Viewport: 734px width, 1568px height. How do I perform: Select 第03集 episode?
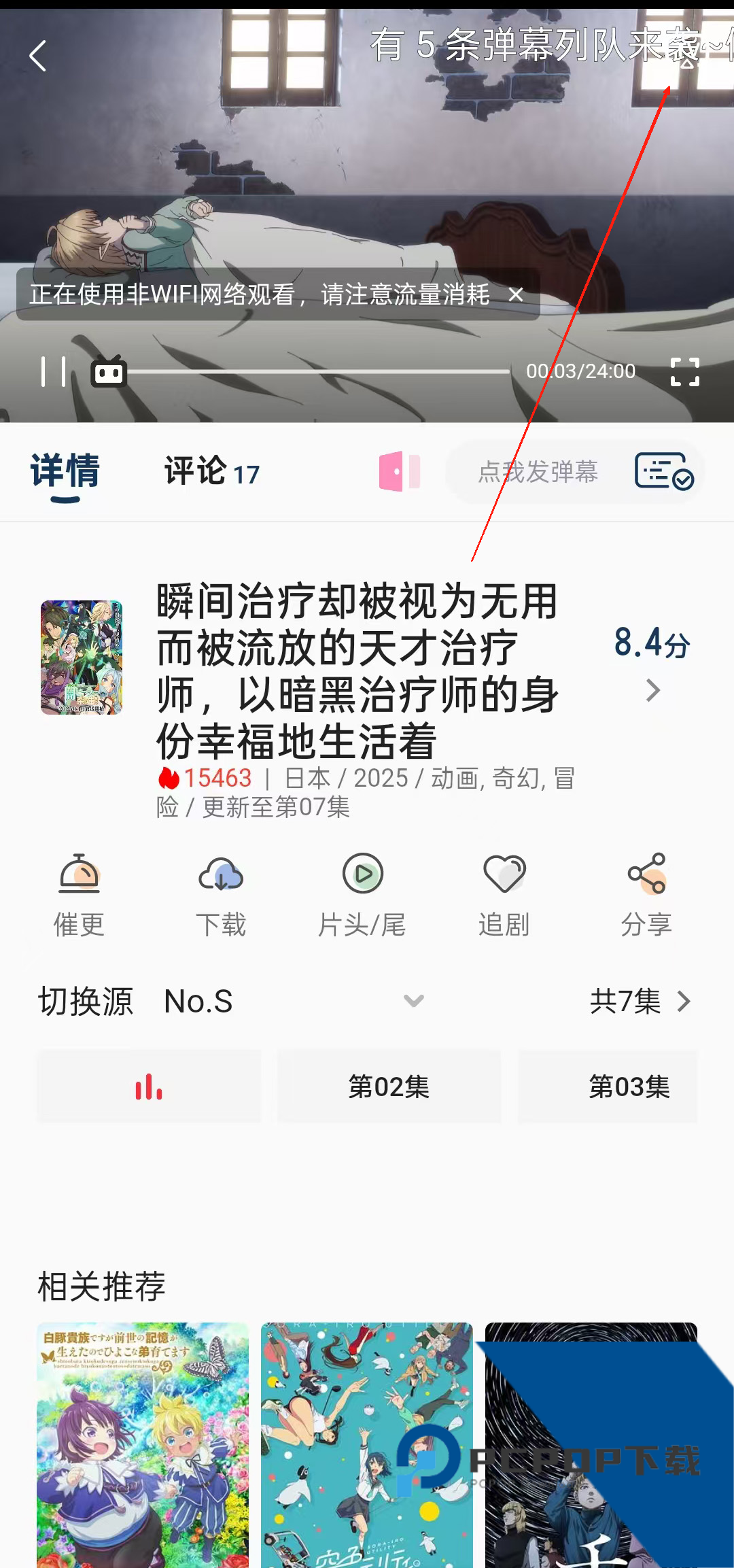click(608, 1087)
